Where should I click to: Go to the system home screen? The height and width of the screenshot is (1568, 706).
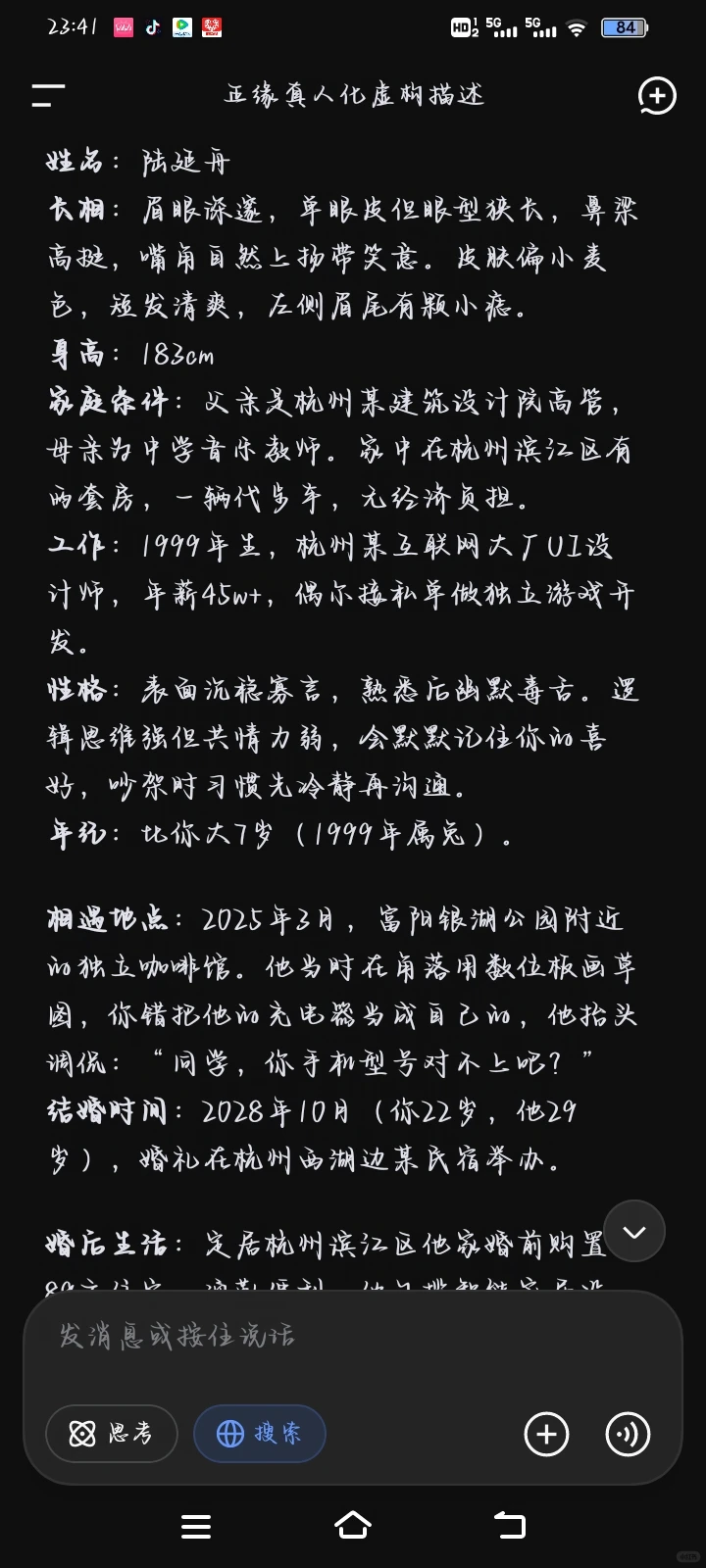pyautogui.click(x=353, y=1525)
